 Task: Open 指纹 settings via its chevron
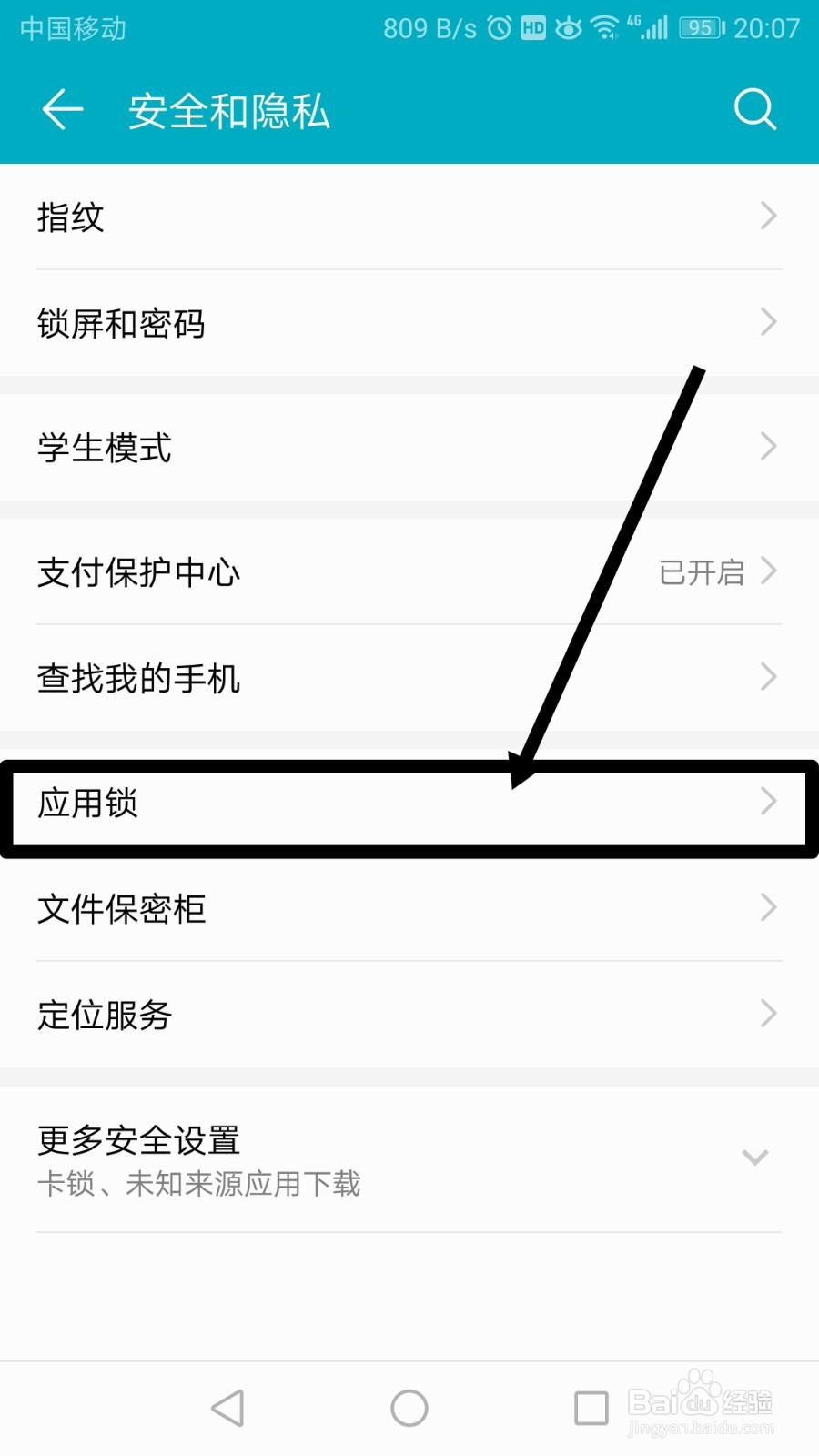click(769, 217)
